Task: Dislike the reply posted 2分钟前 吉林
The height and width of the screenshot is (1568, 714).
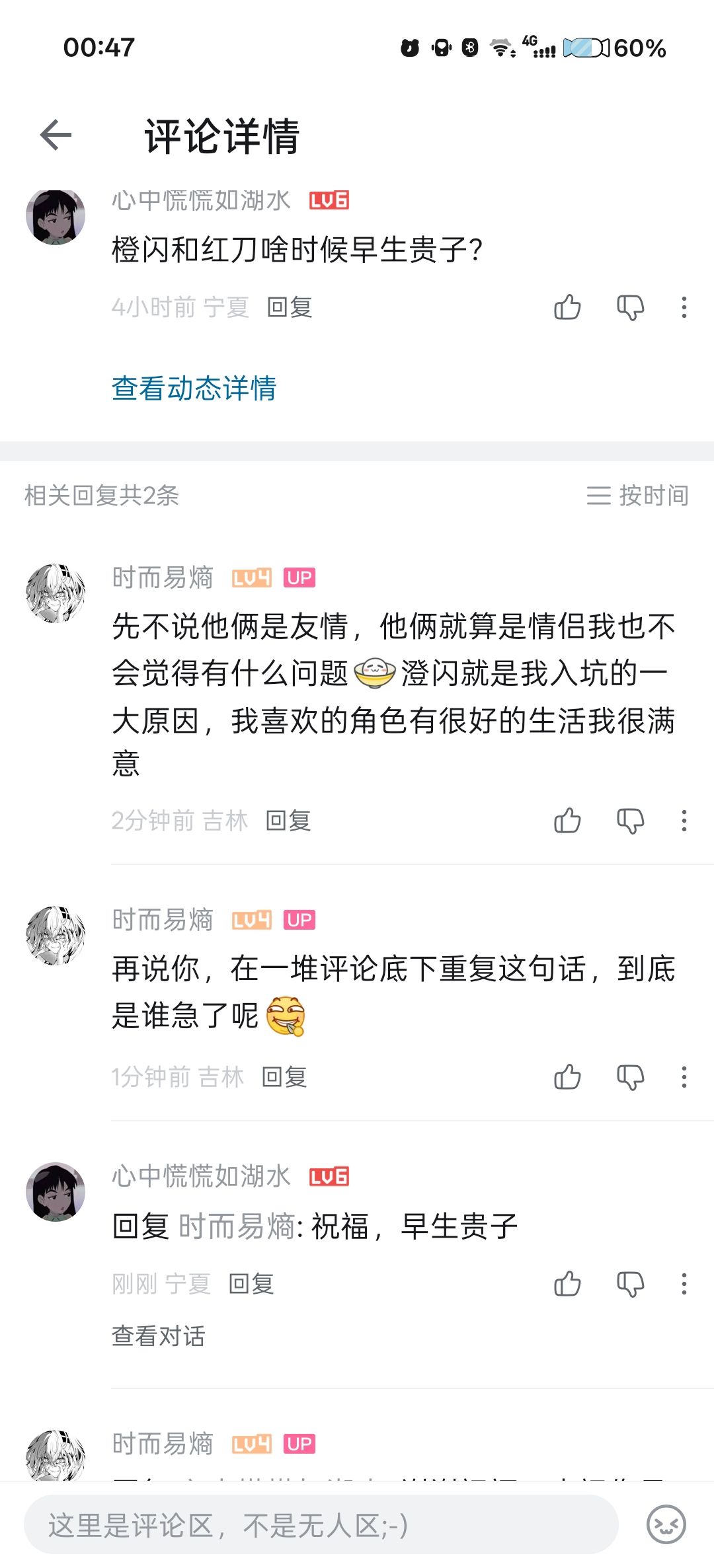Action: tap(630, 821)
